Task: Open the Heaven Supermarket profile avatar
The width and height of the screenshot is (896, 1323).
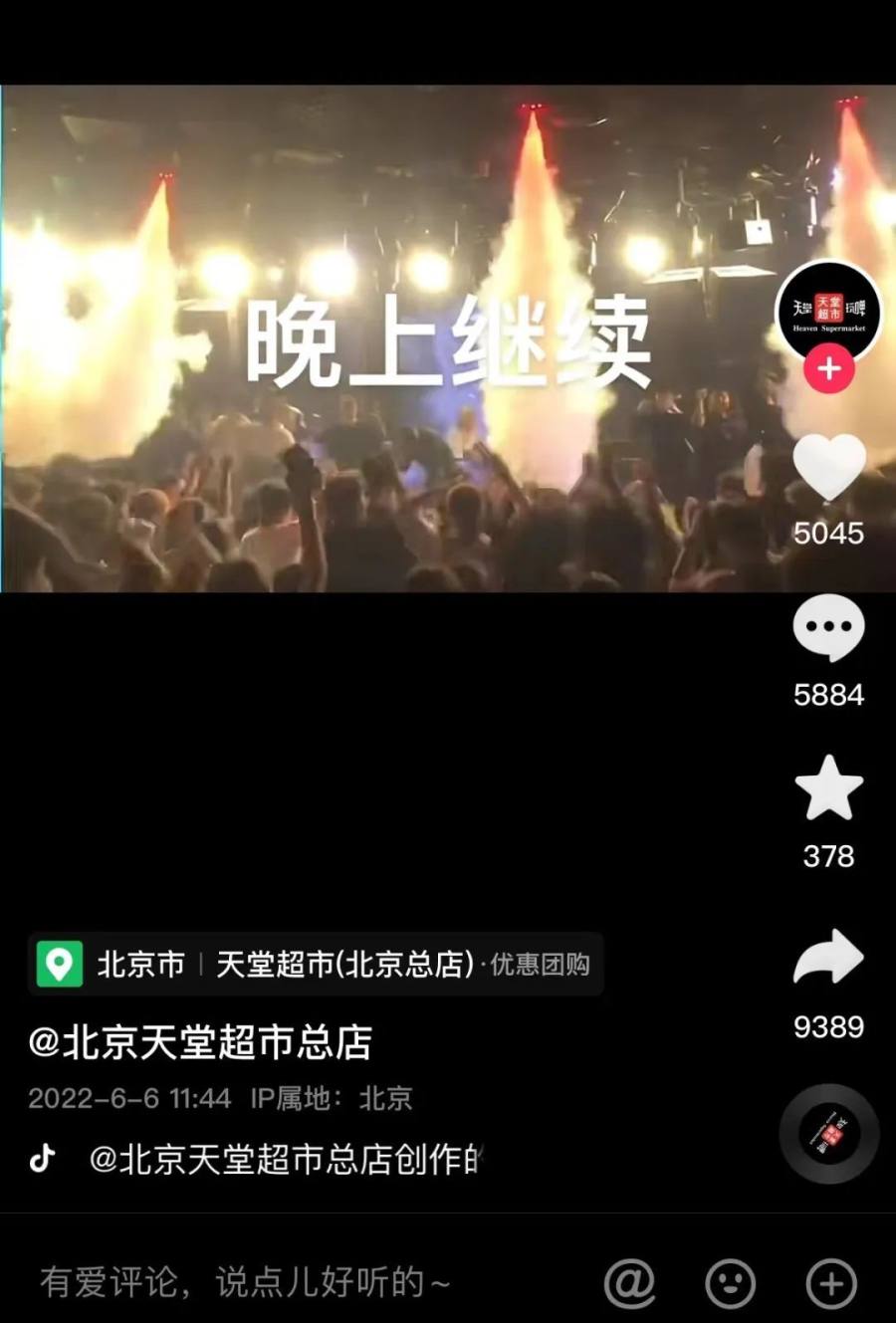Action: pyautogui.click(x=828, y=313)
